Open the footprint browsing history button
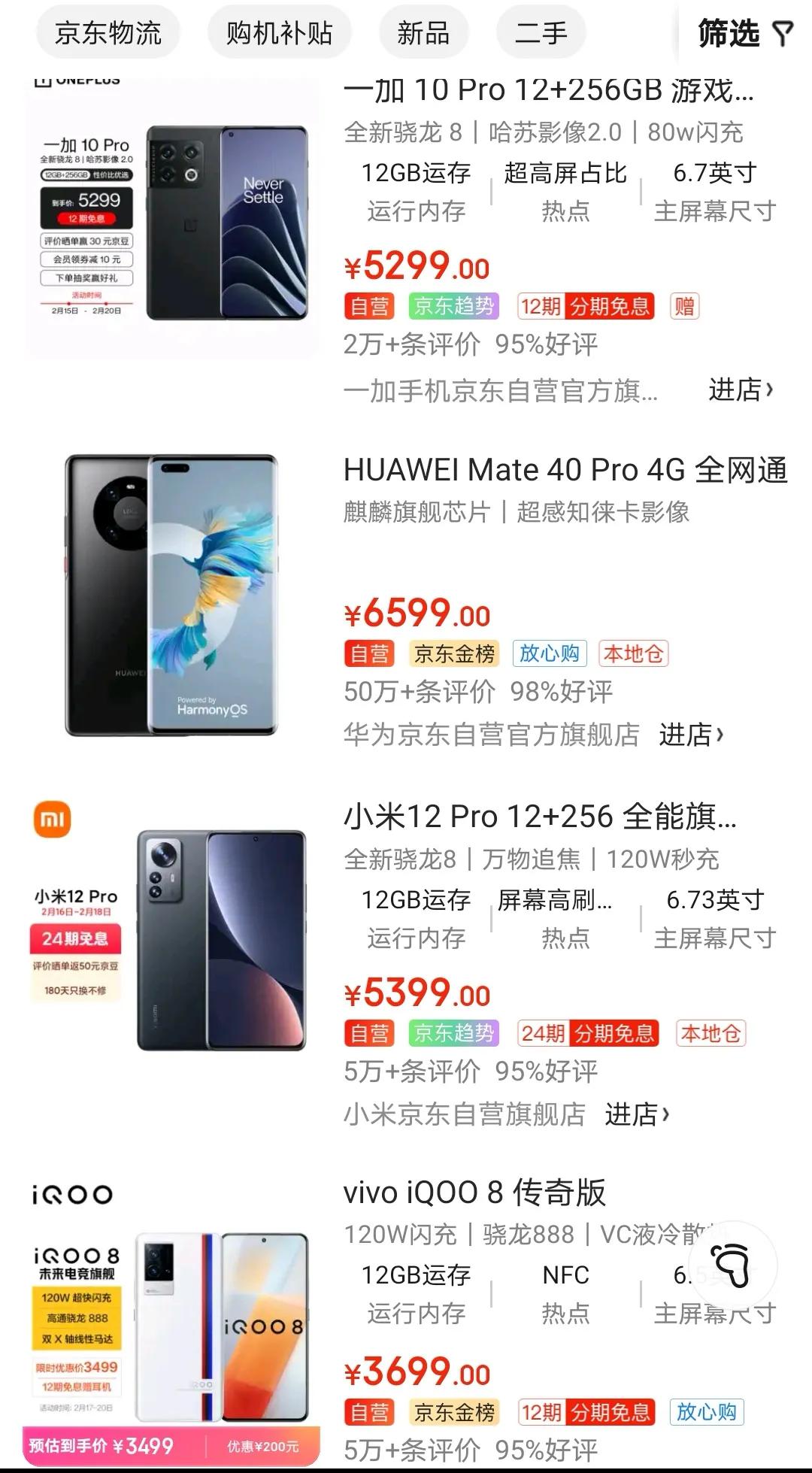812x1473 pixels. [732, 1265]
